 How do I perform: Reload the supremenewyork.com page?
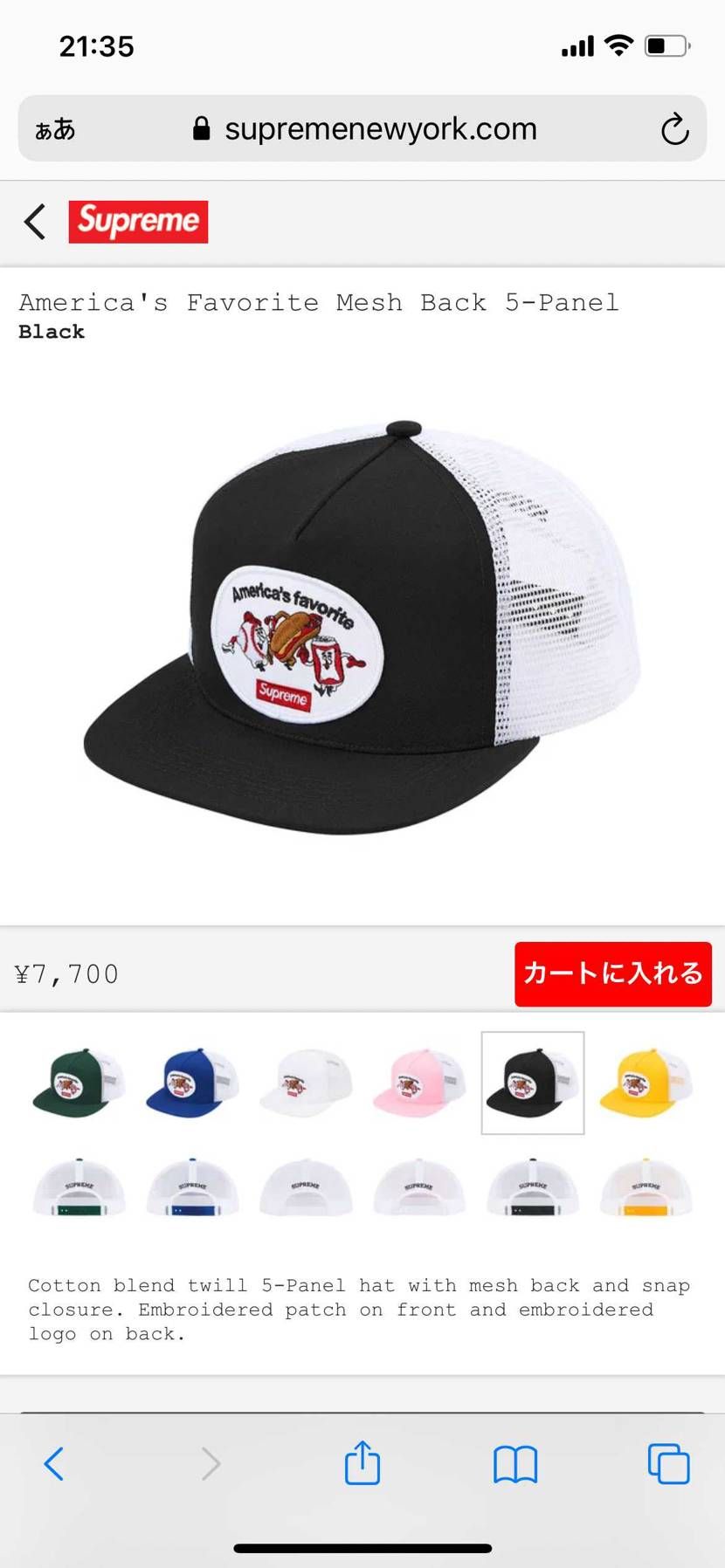[x=675, y=128]
